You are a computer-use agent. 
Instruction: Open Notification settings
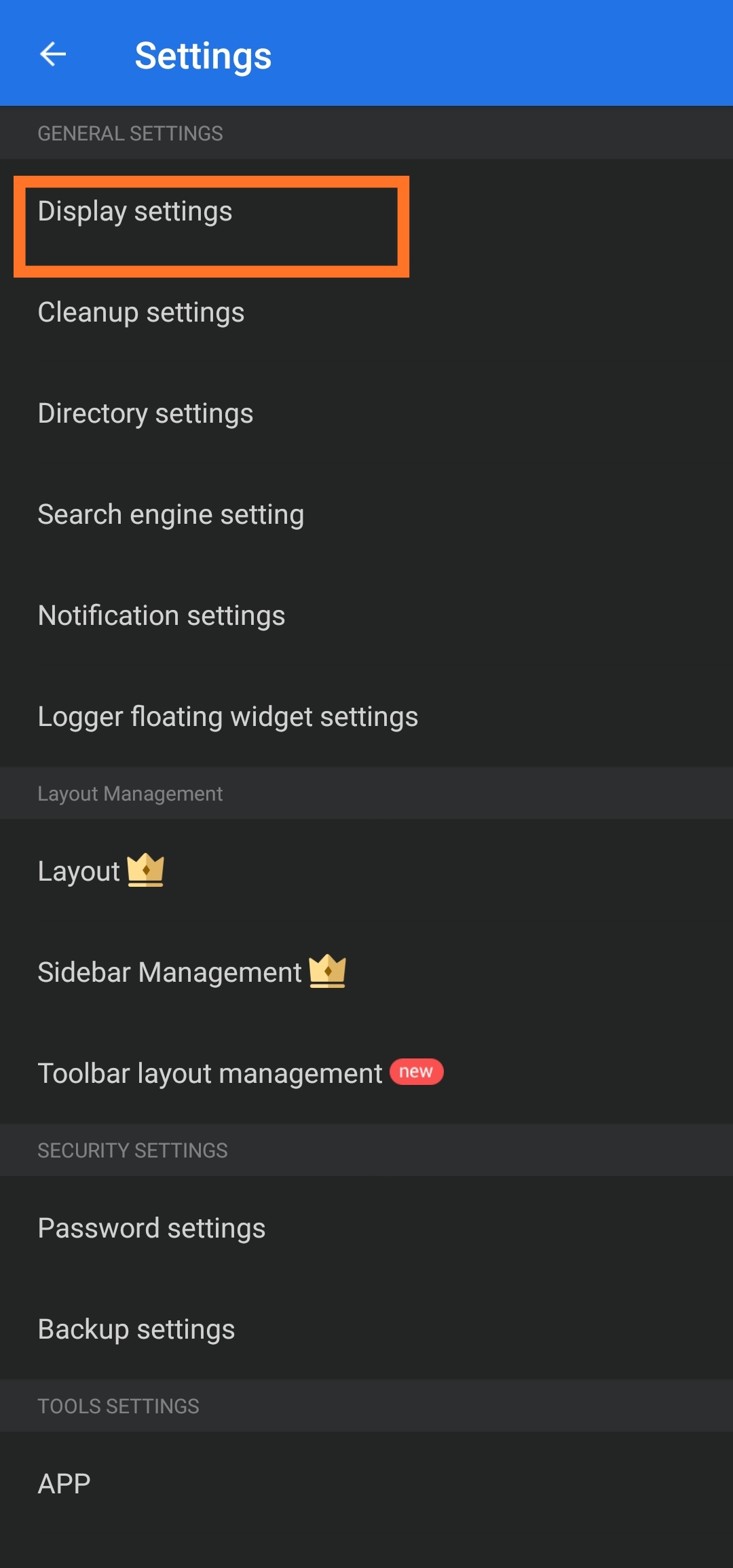[366, 616]
